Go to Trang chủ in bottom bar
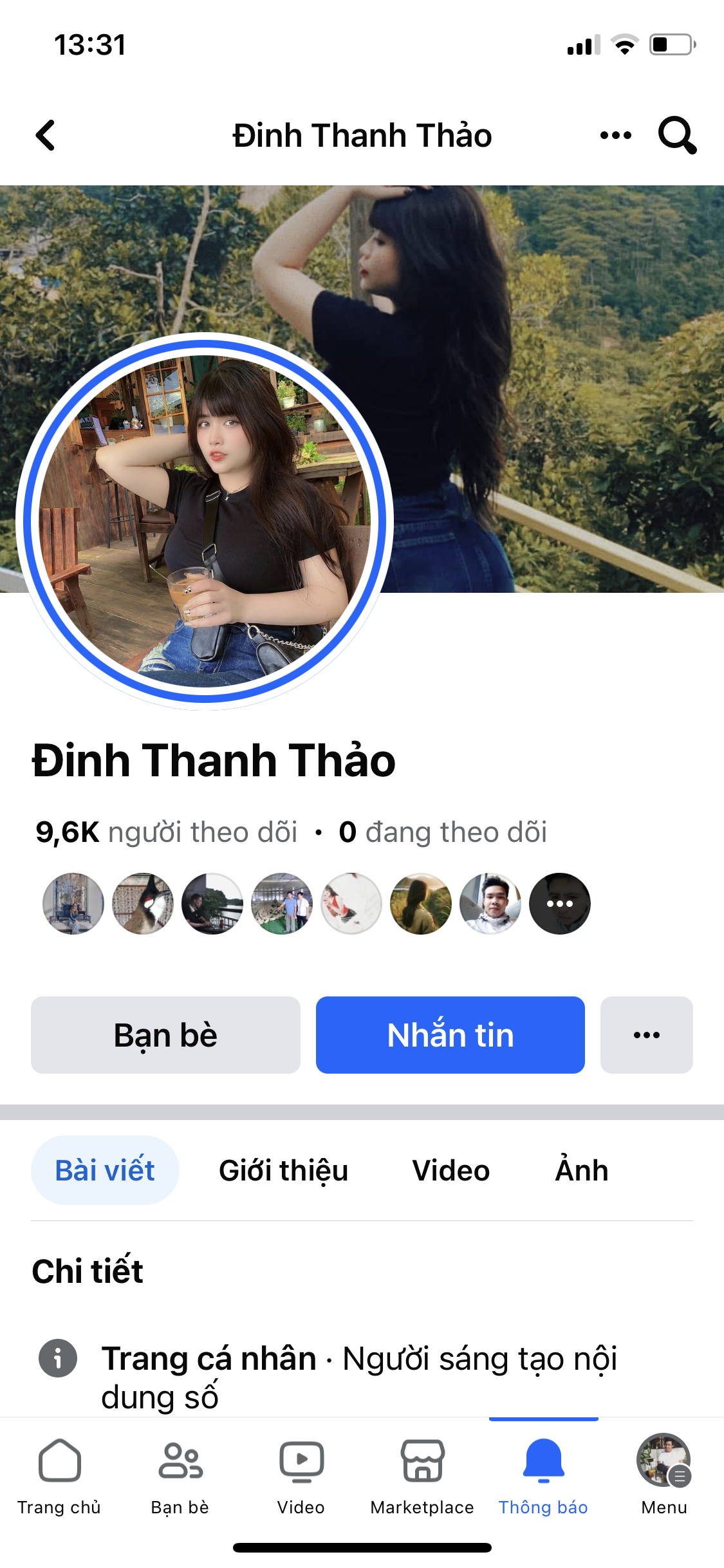 click(59, 1474)
